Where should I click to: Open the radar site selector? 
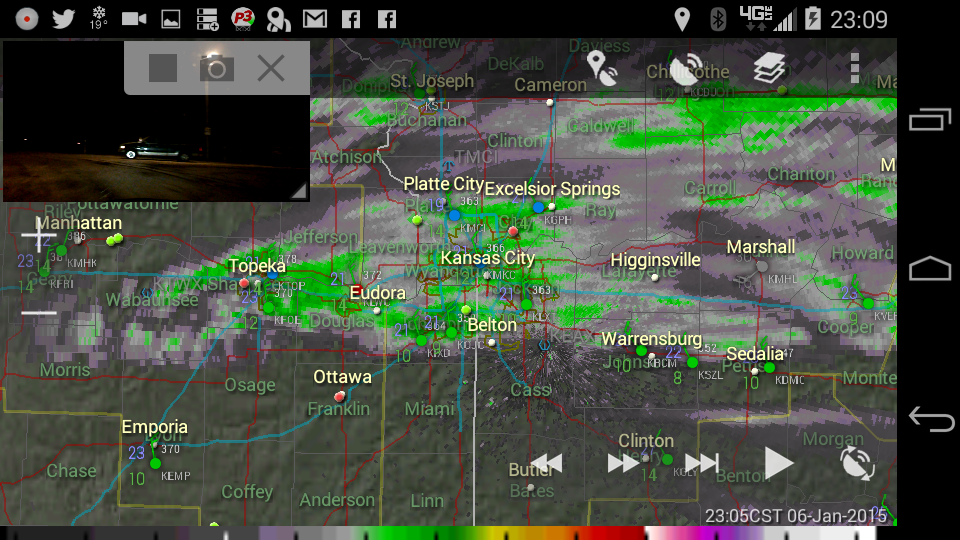(686, 68)
